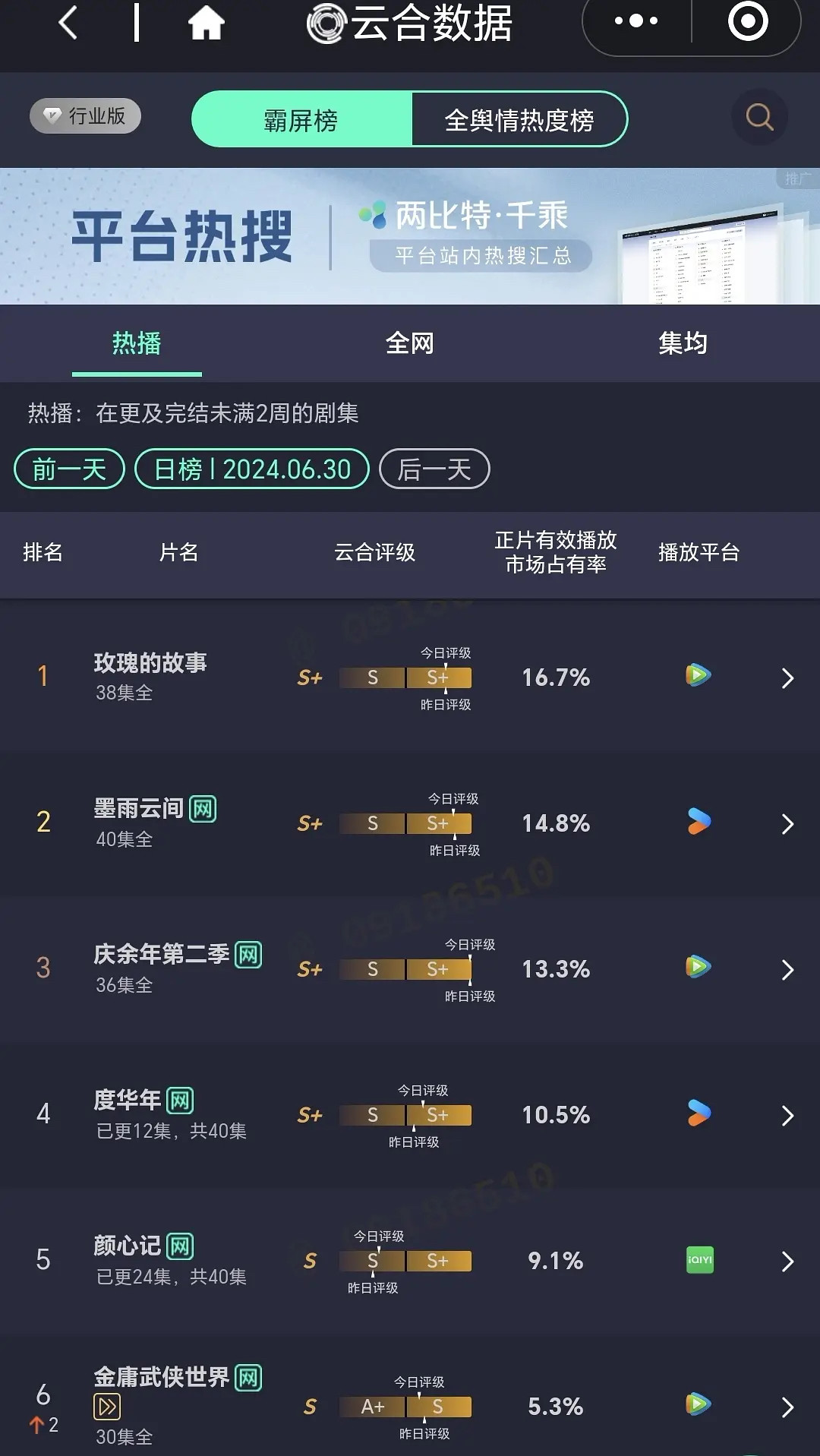Switch to the 集均 tab

tap(683, 343)
